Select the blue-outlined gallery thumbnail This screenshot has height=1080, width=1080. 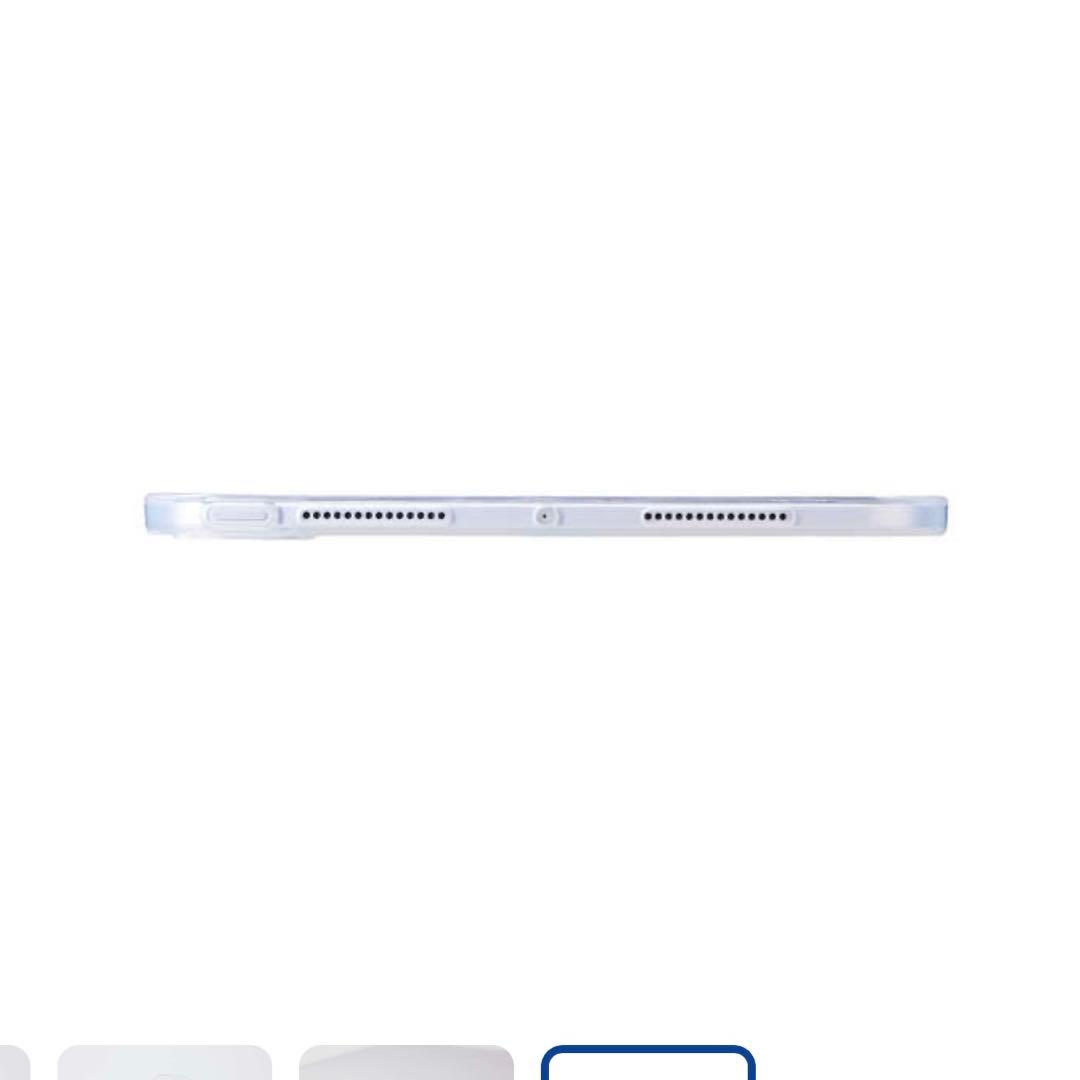point(648,1062)
